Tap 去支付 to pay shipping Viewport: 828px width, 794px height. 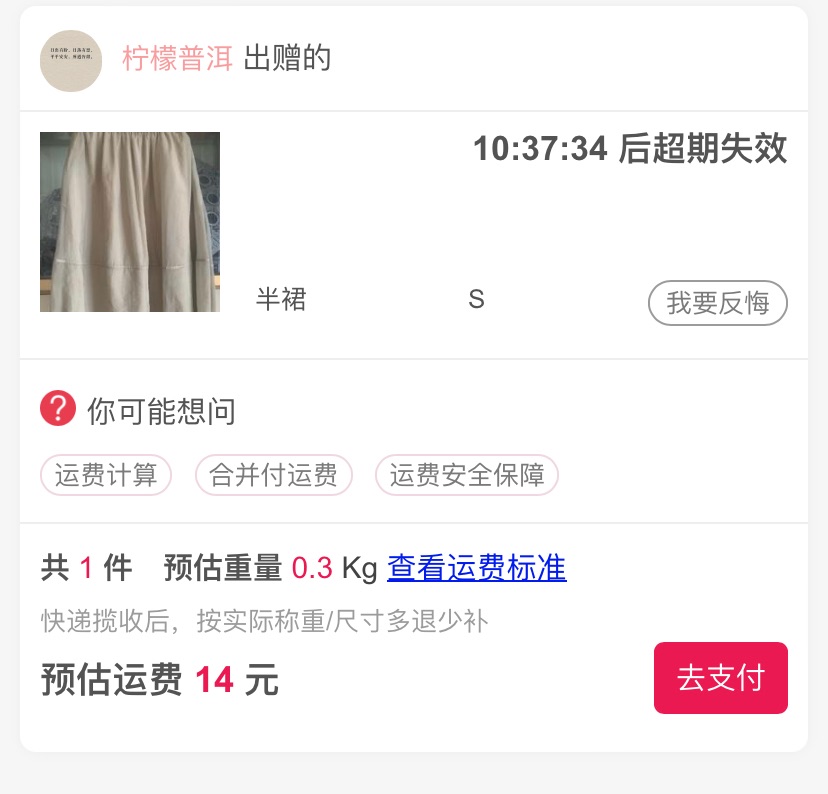pyautogui.click(x=720, y=678)
